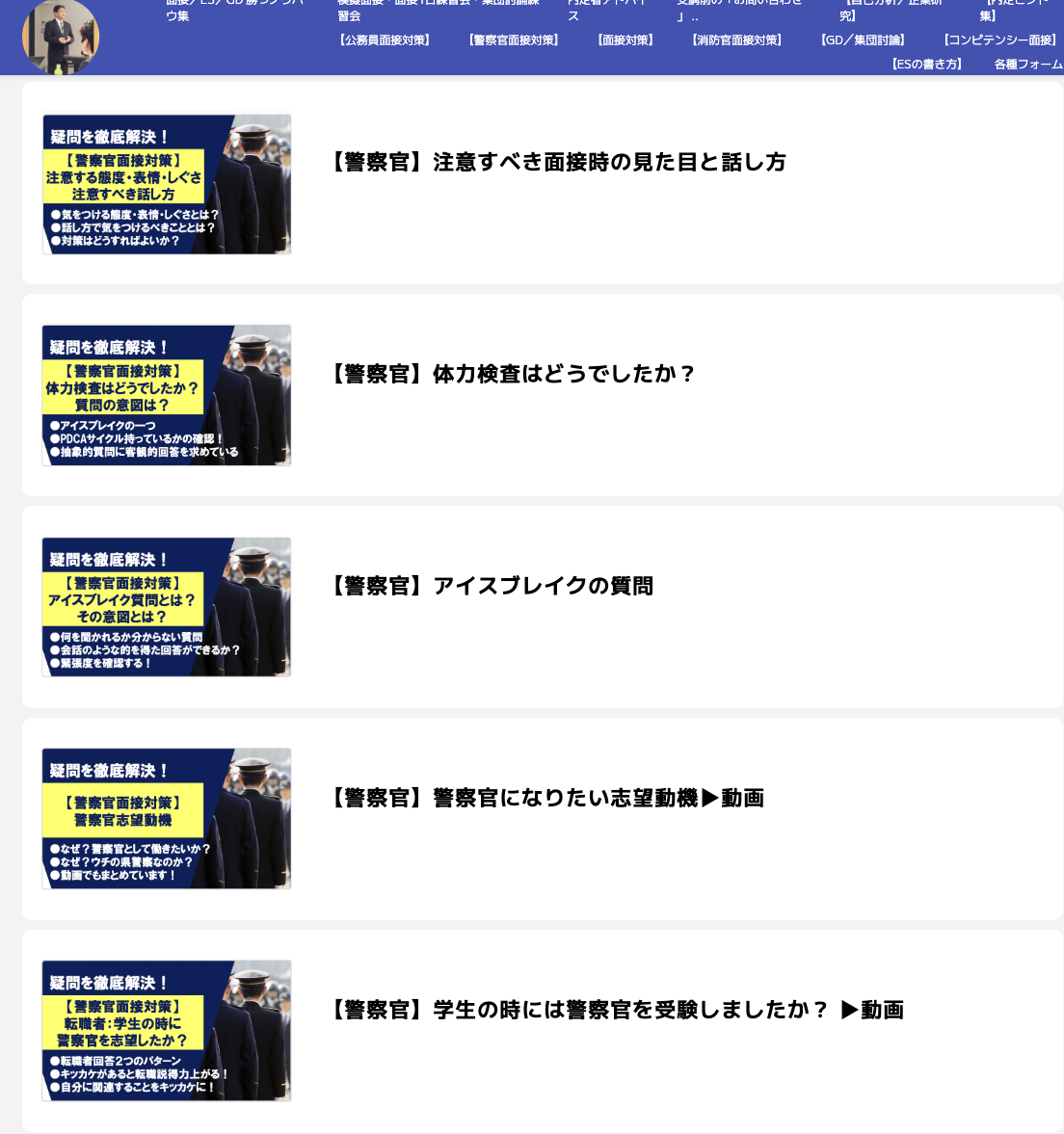Open article 警察官になりたい志望動機▶動画
The image size is (1064, 1134).
[545, 798]
